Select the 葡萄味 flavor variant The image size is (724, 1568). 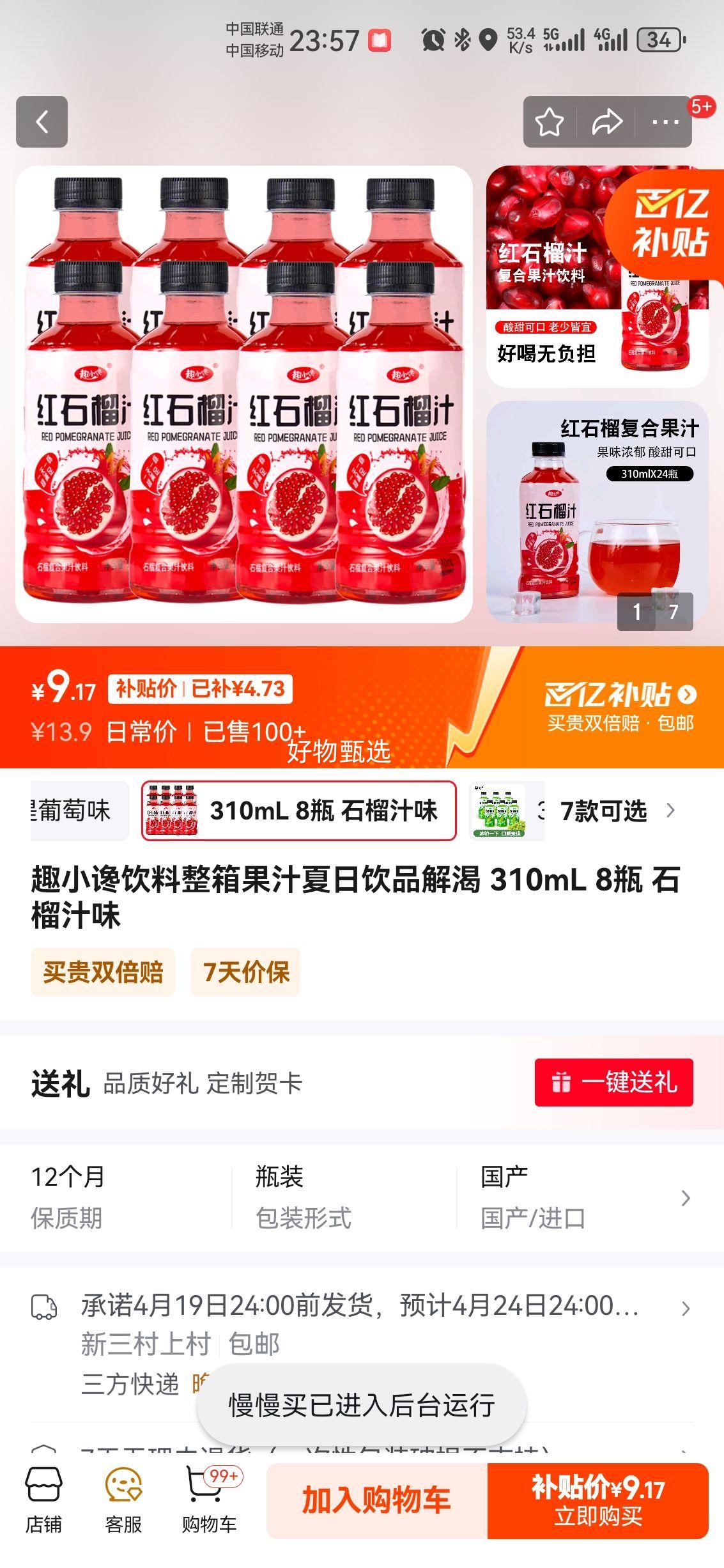70,811
